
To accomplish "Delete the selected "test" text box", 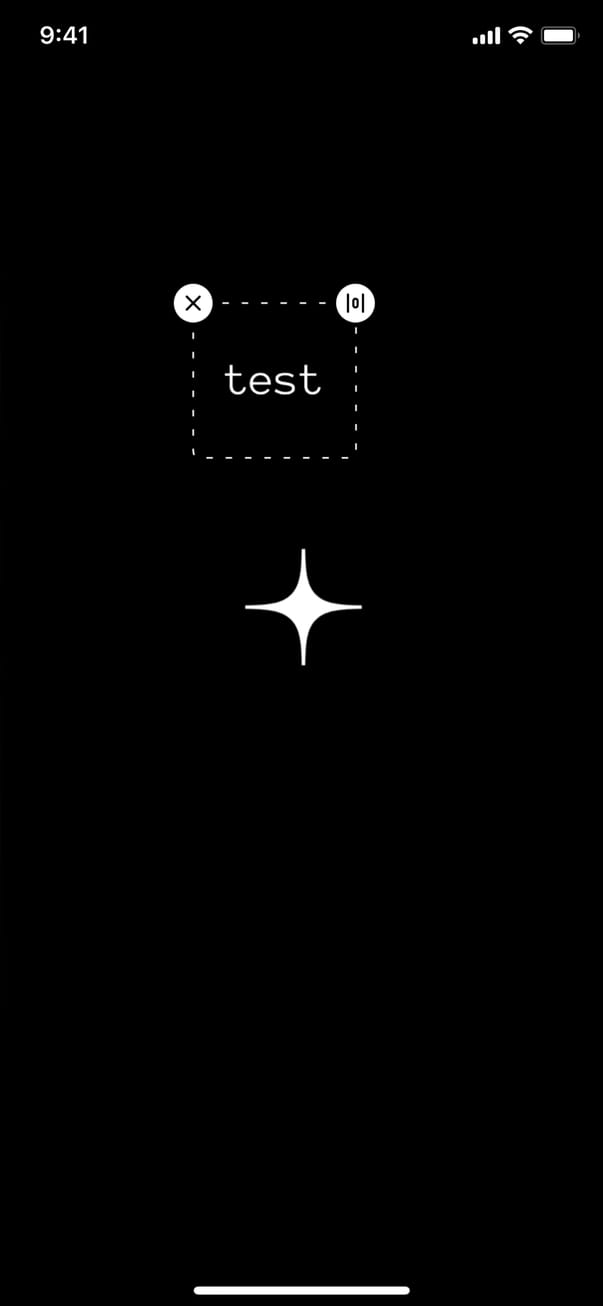I will [x=193, y=302].
